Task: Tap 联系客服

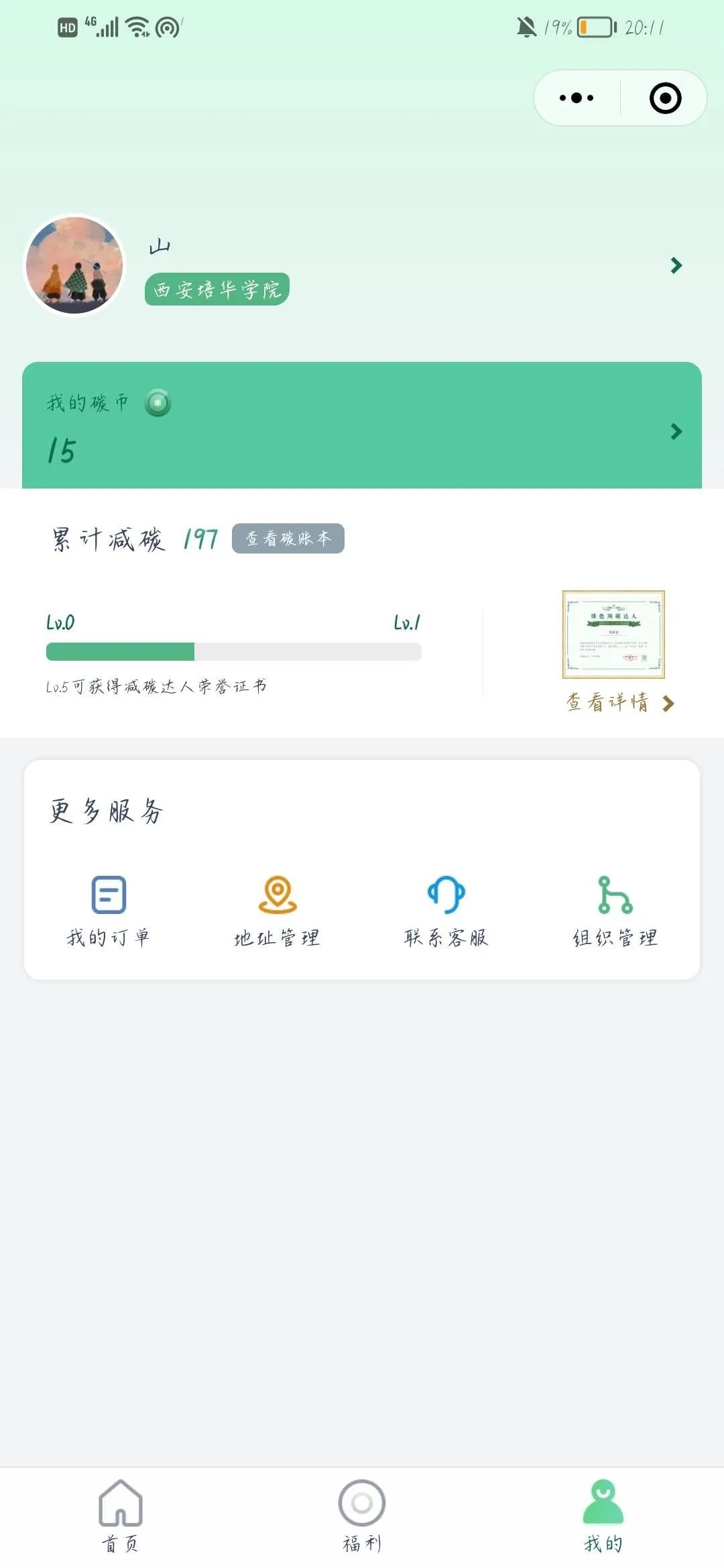Action: tap(446, 910)
